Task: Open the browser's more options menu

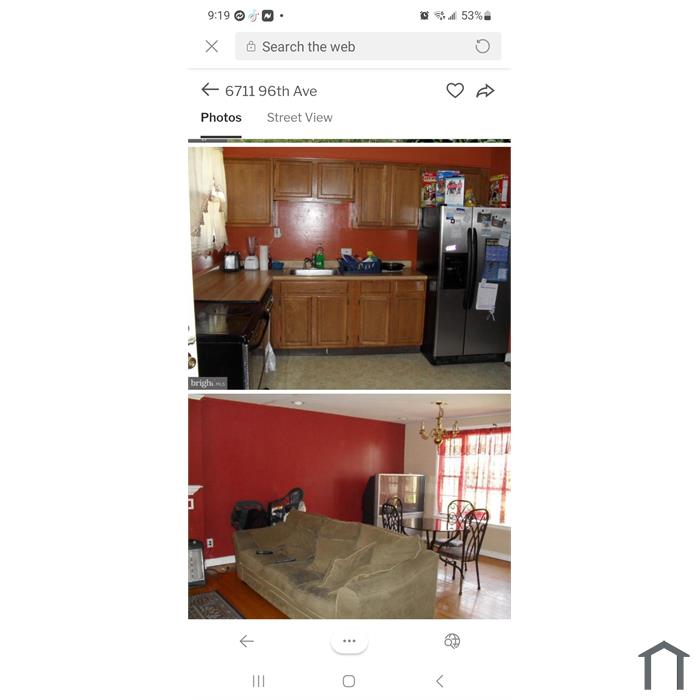Action: coord(349,641)
